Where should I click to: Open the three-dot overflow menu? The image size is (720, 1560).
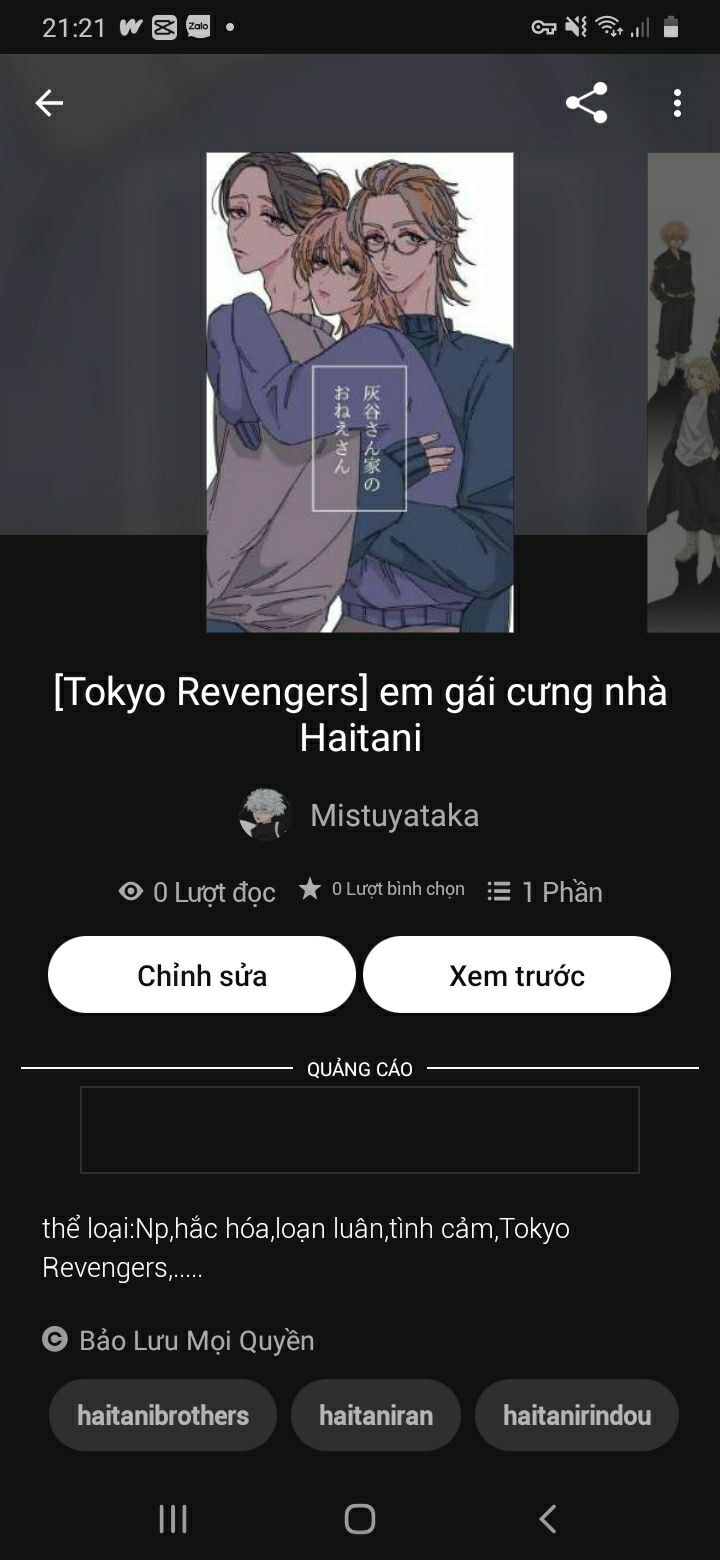(x=677, y=103)
